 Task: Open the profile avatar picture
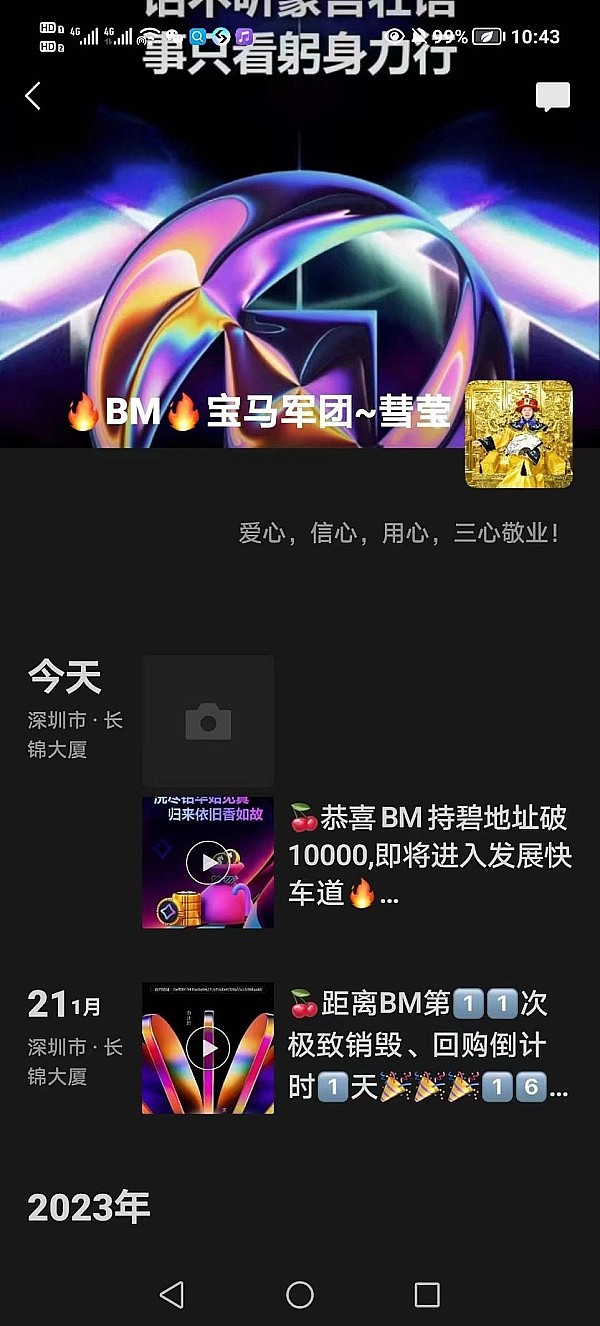pos(519,434)
